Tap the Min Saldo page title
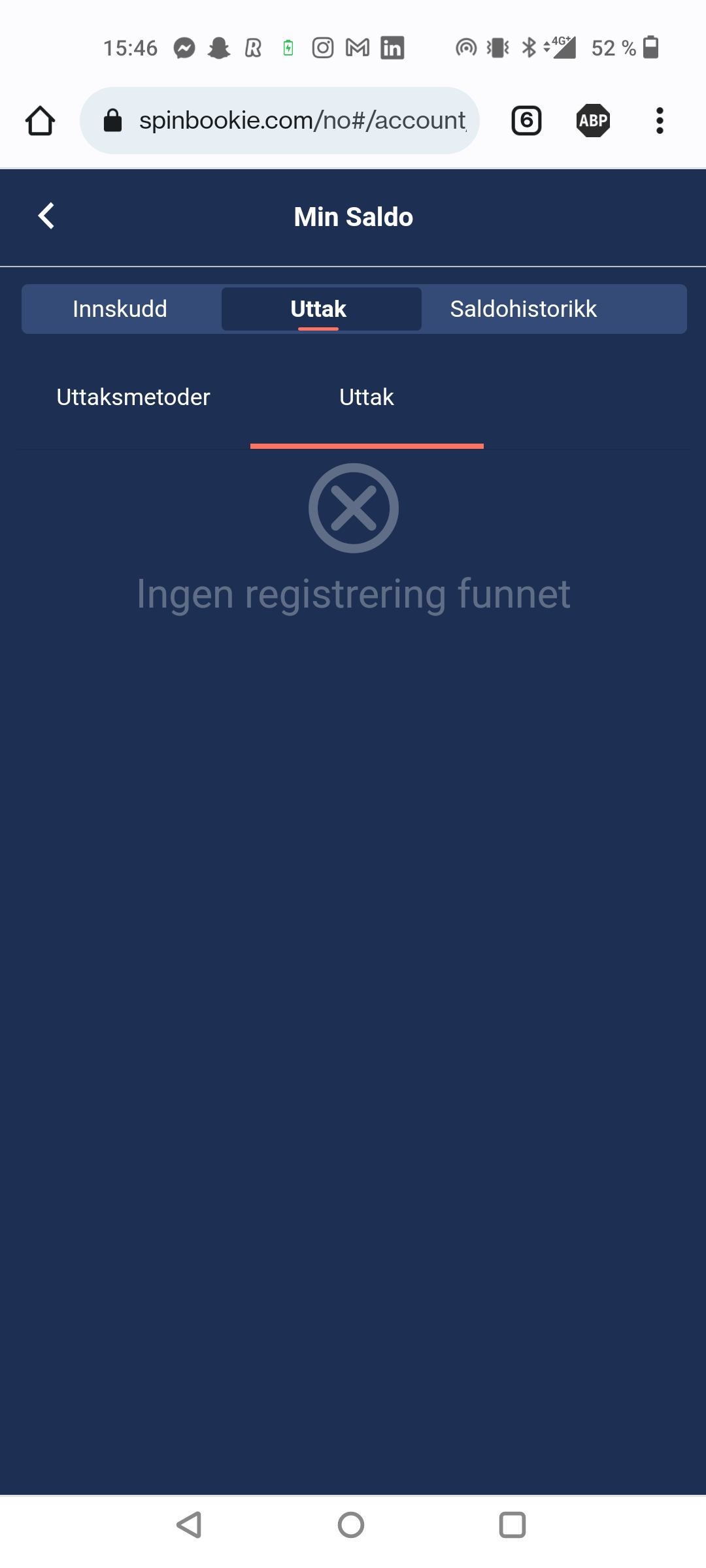Viewport: 706px width, 1568px height. [x=352, y=216]
